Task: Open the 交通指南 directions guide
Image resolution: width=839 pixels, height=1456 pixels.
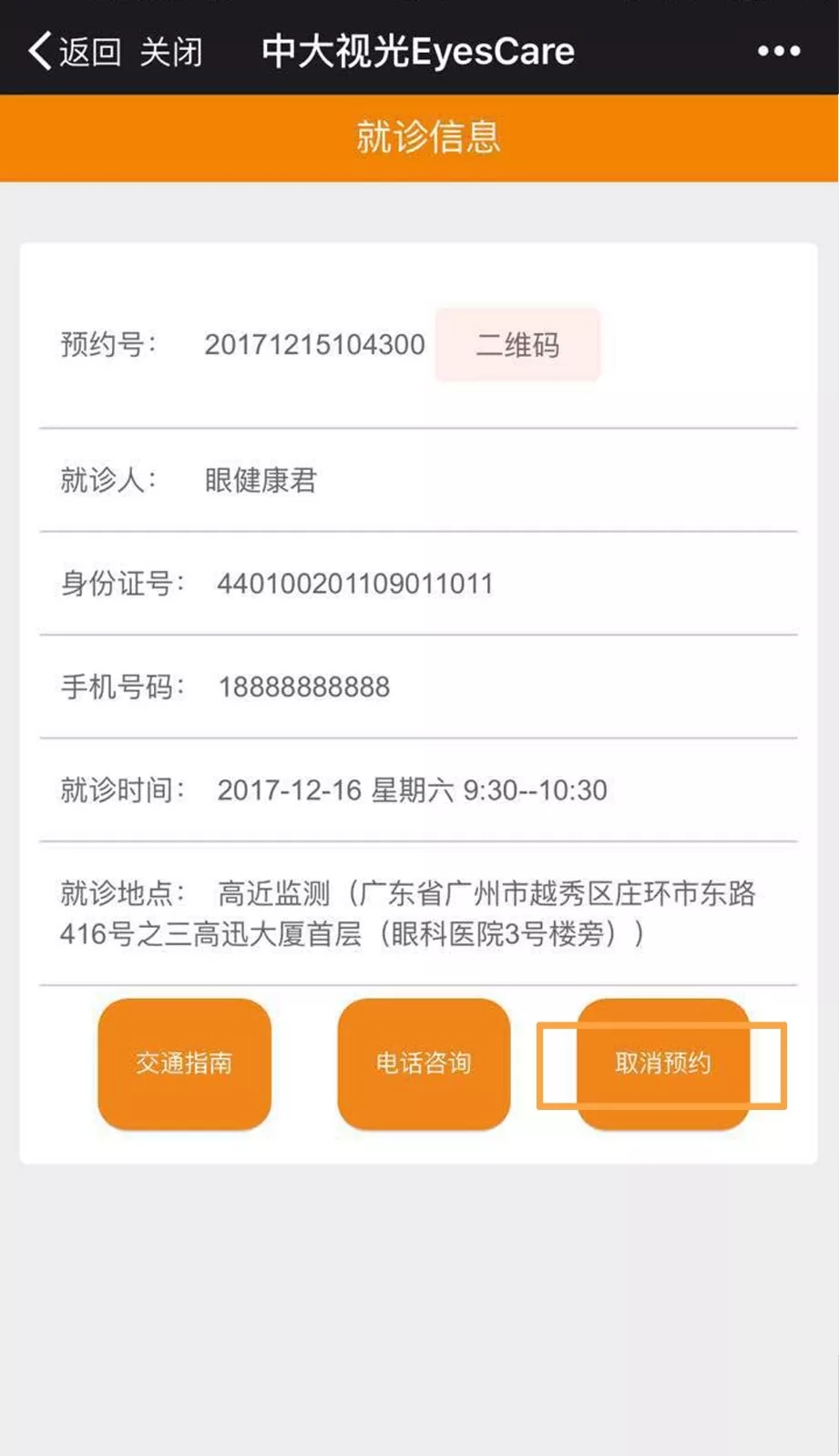Action: point(184,1064)
